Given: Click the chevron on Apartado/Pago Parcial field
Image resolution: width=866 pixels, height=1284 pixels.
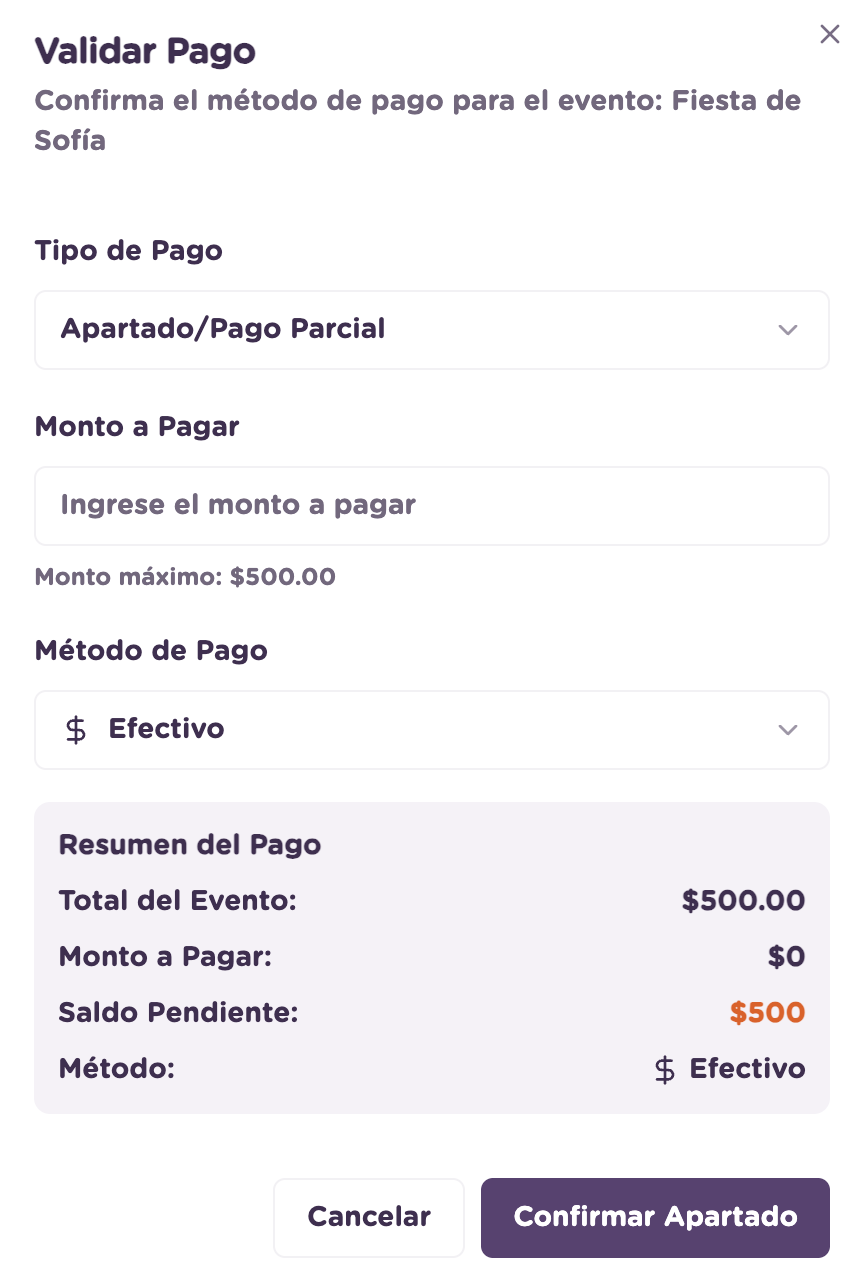Looking at the screenshot, I should 788,330.
